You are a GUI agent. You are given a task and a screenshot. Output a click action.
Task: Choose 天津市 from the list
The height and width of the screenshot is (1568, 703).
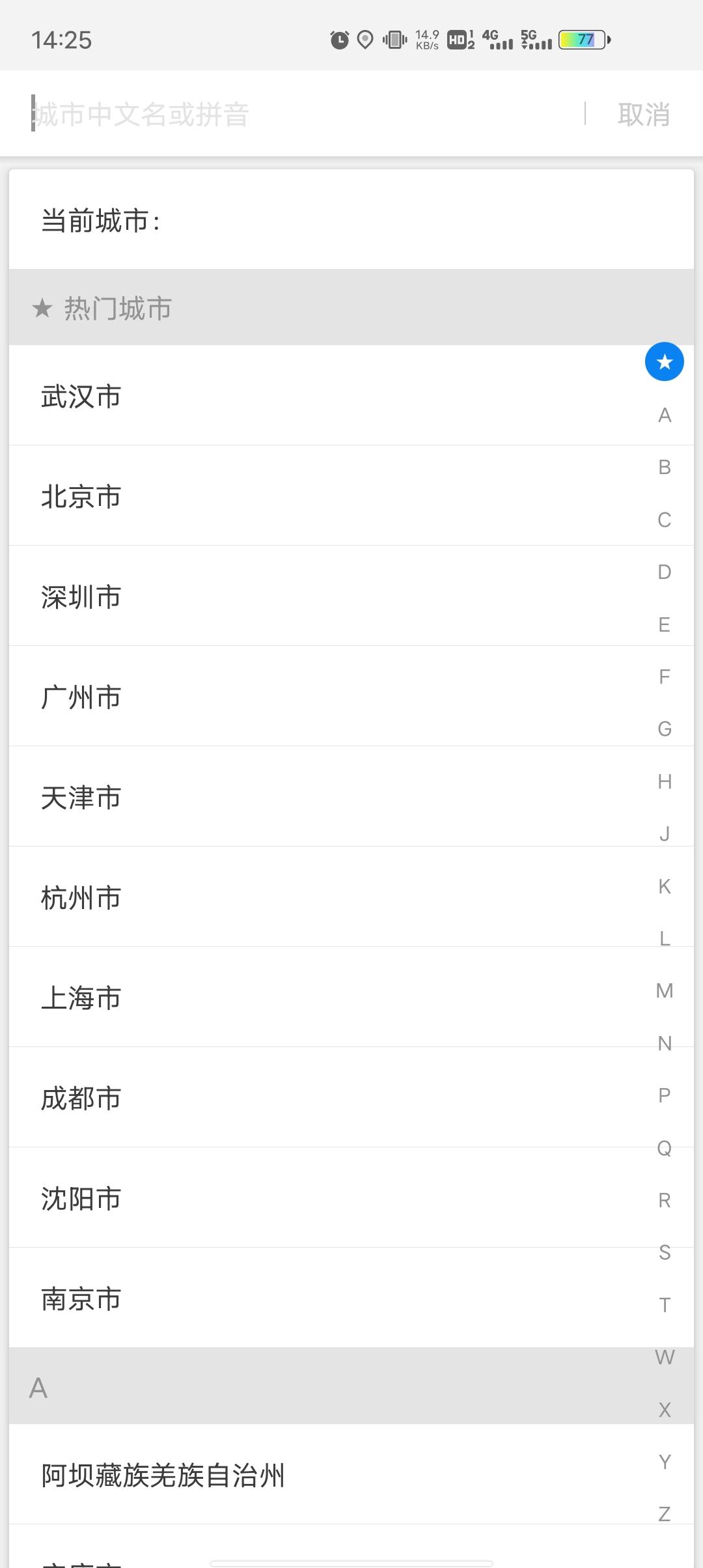pos(81,797)
